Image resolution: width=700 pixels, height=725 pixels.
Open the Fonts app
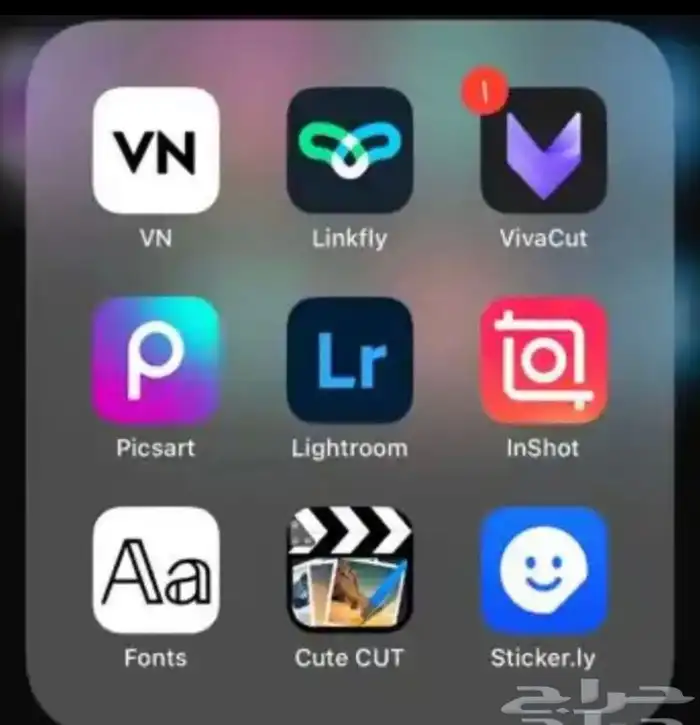[x=155, y=570]
